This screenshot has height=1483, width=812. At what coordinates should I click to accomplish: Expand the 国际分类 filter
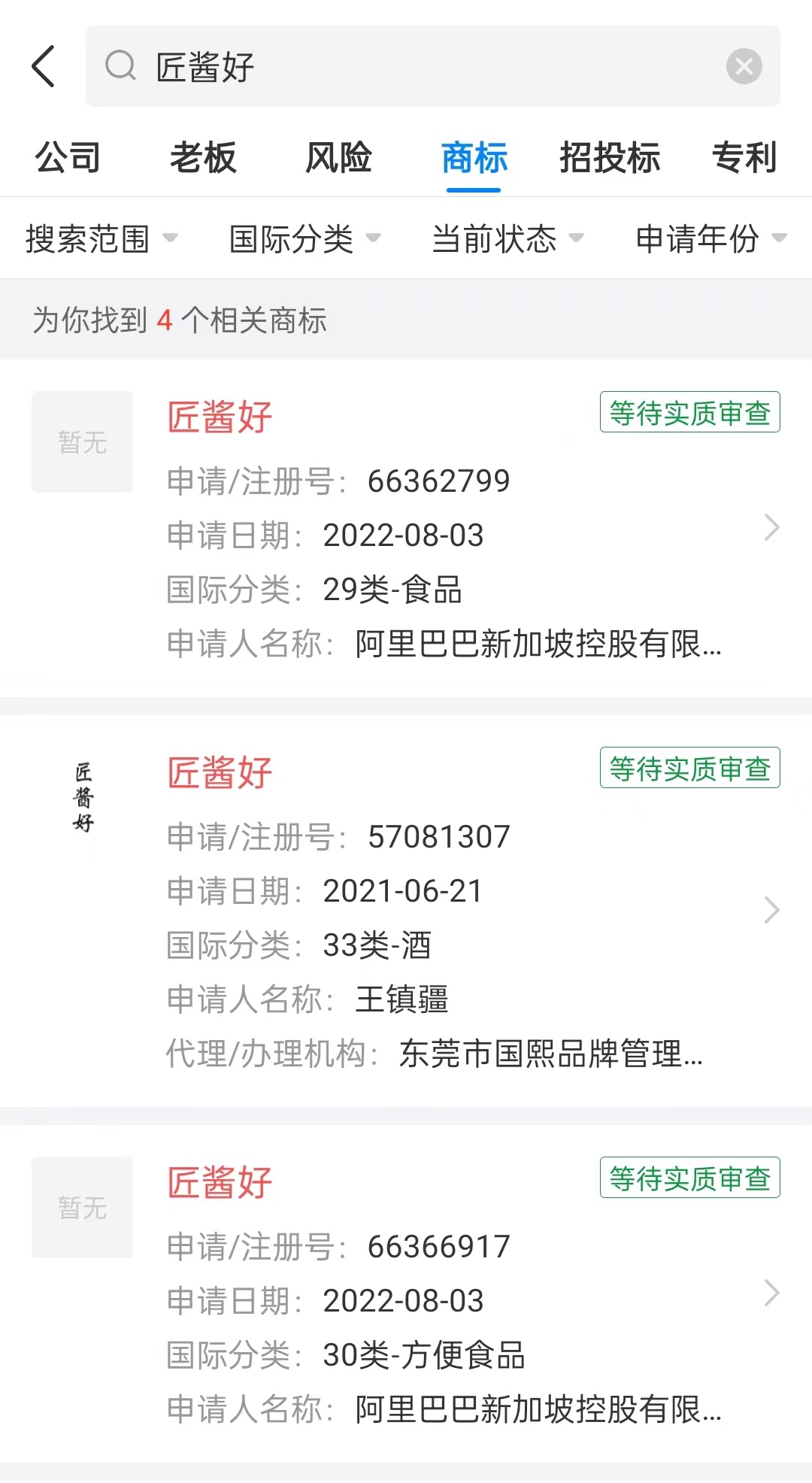pos(304,239)
